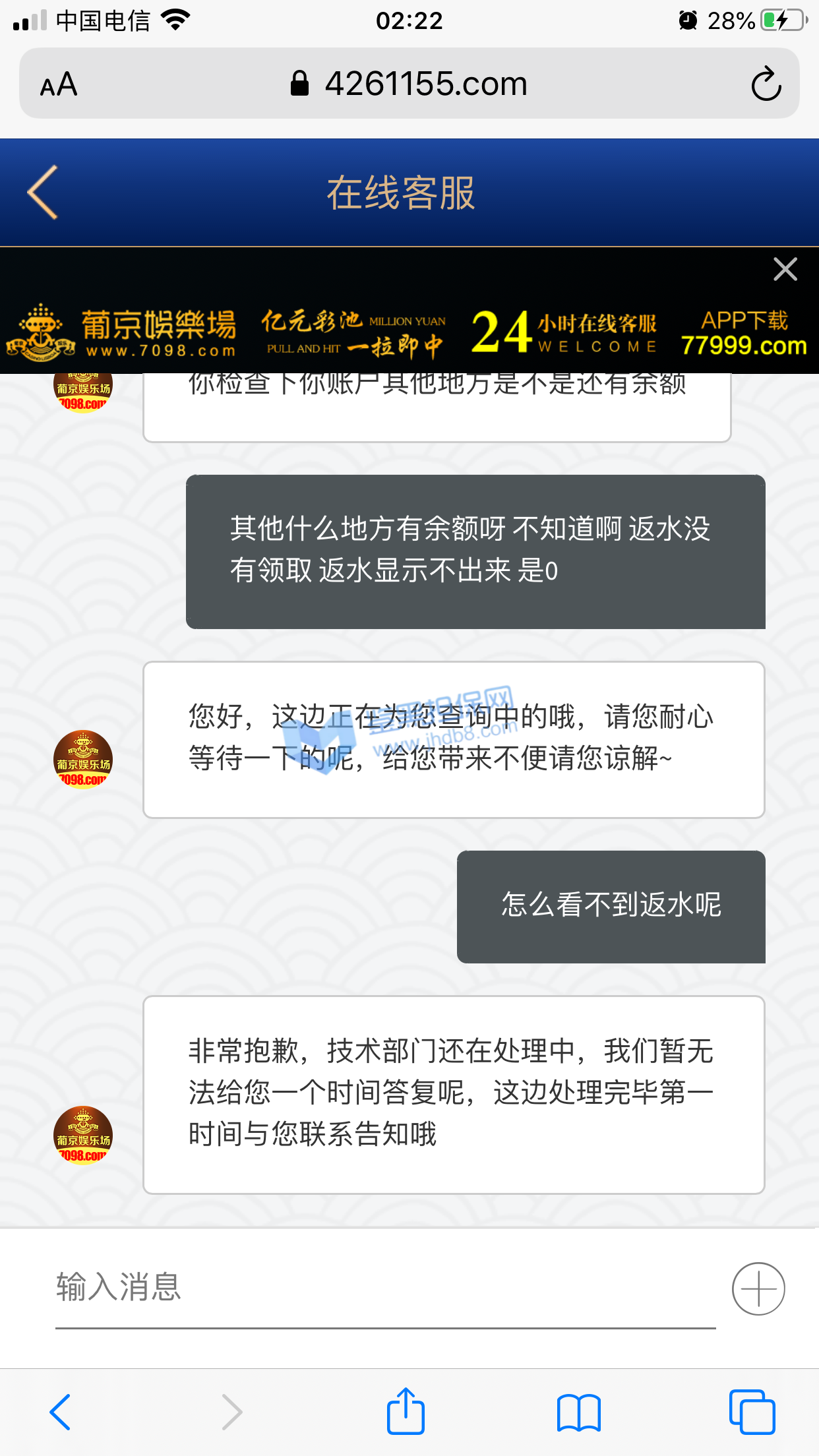The image size is (819, 1456).
Task: Go back from the 在线客服 chat page
Action: [x=44, y=192]
